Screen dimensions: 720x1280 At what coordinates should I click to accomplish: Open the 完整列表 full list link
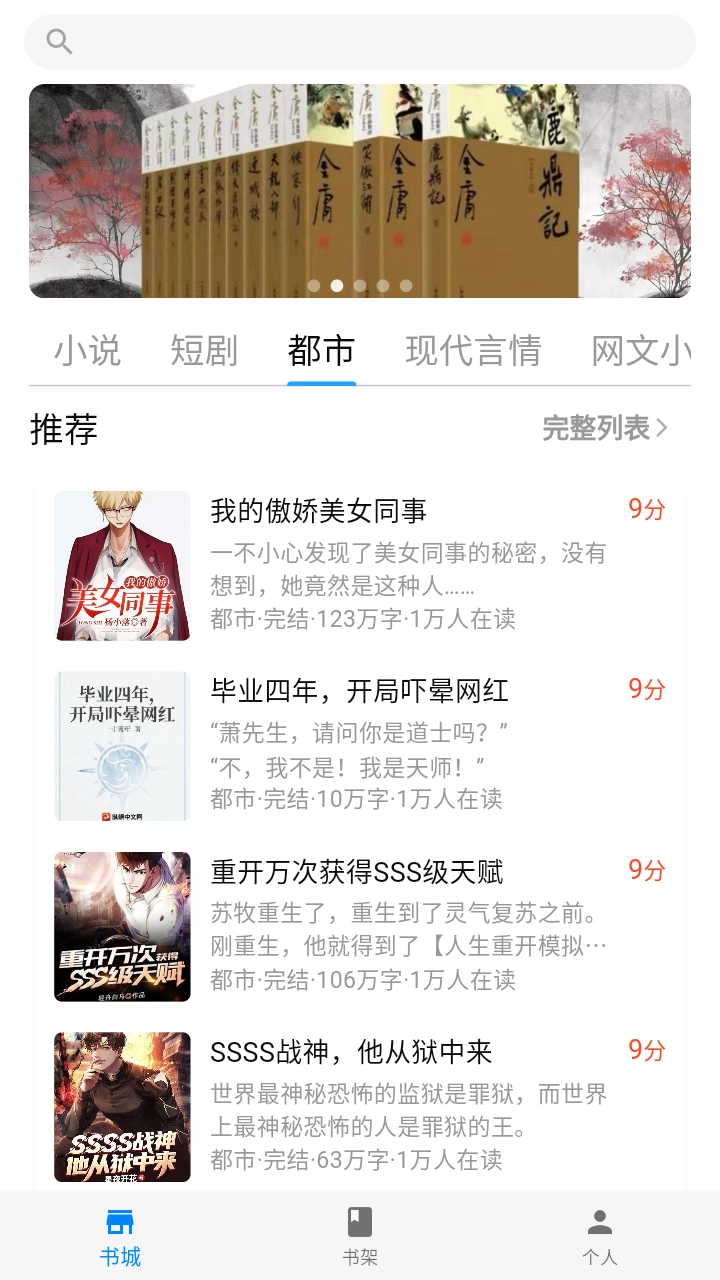point(604,428)
